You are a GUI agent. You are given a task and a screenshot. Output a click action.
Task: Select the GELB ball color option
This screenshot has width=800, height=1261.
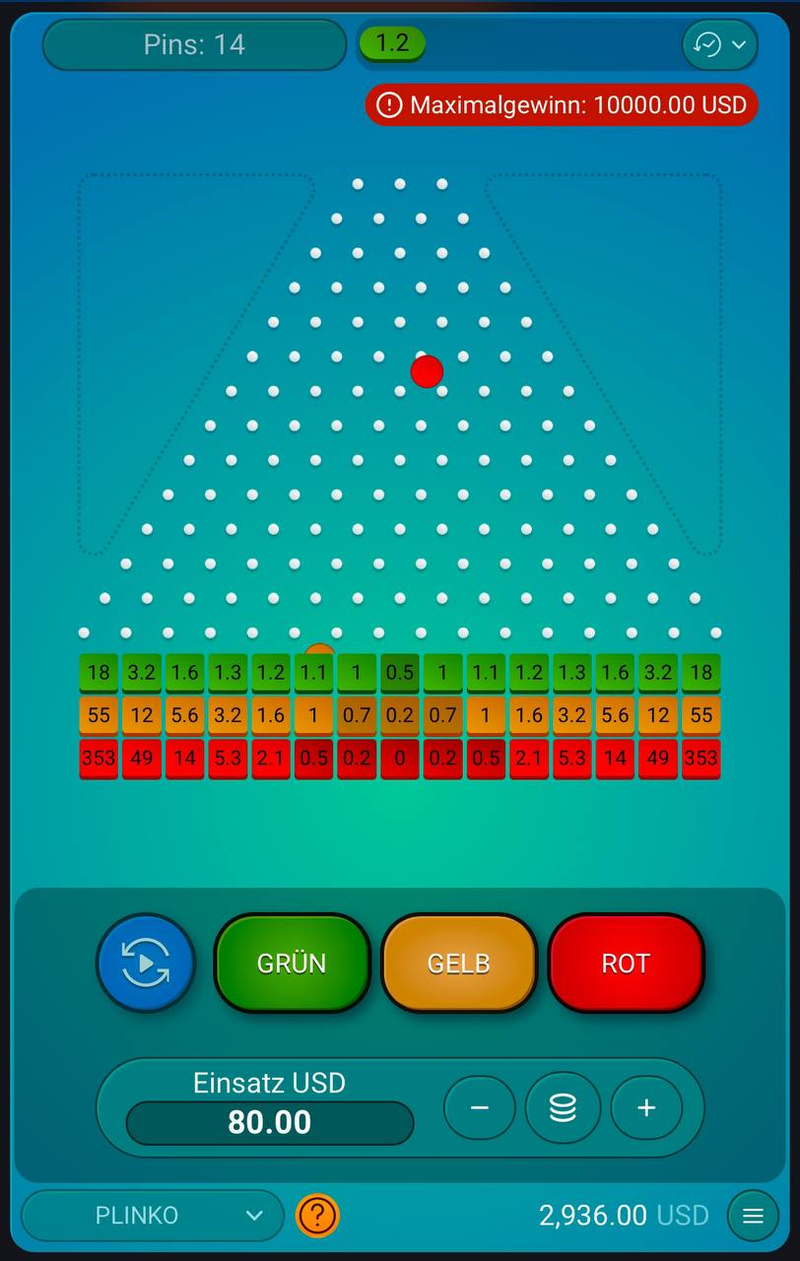[459, 962]
